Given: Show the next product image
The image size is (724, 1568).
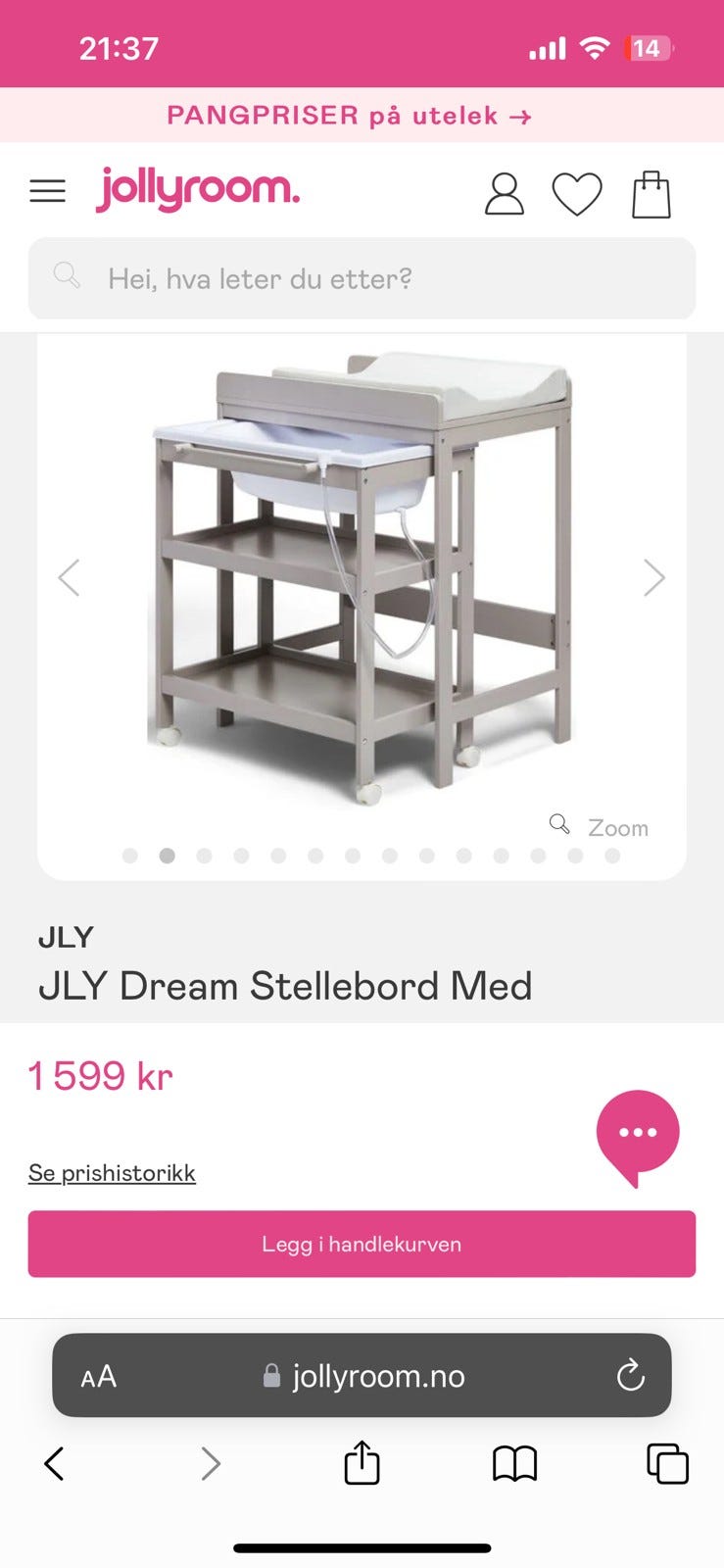Looking at the screenshot, I should 653,577.
